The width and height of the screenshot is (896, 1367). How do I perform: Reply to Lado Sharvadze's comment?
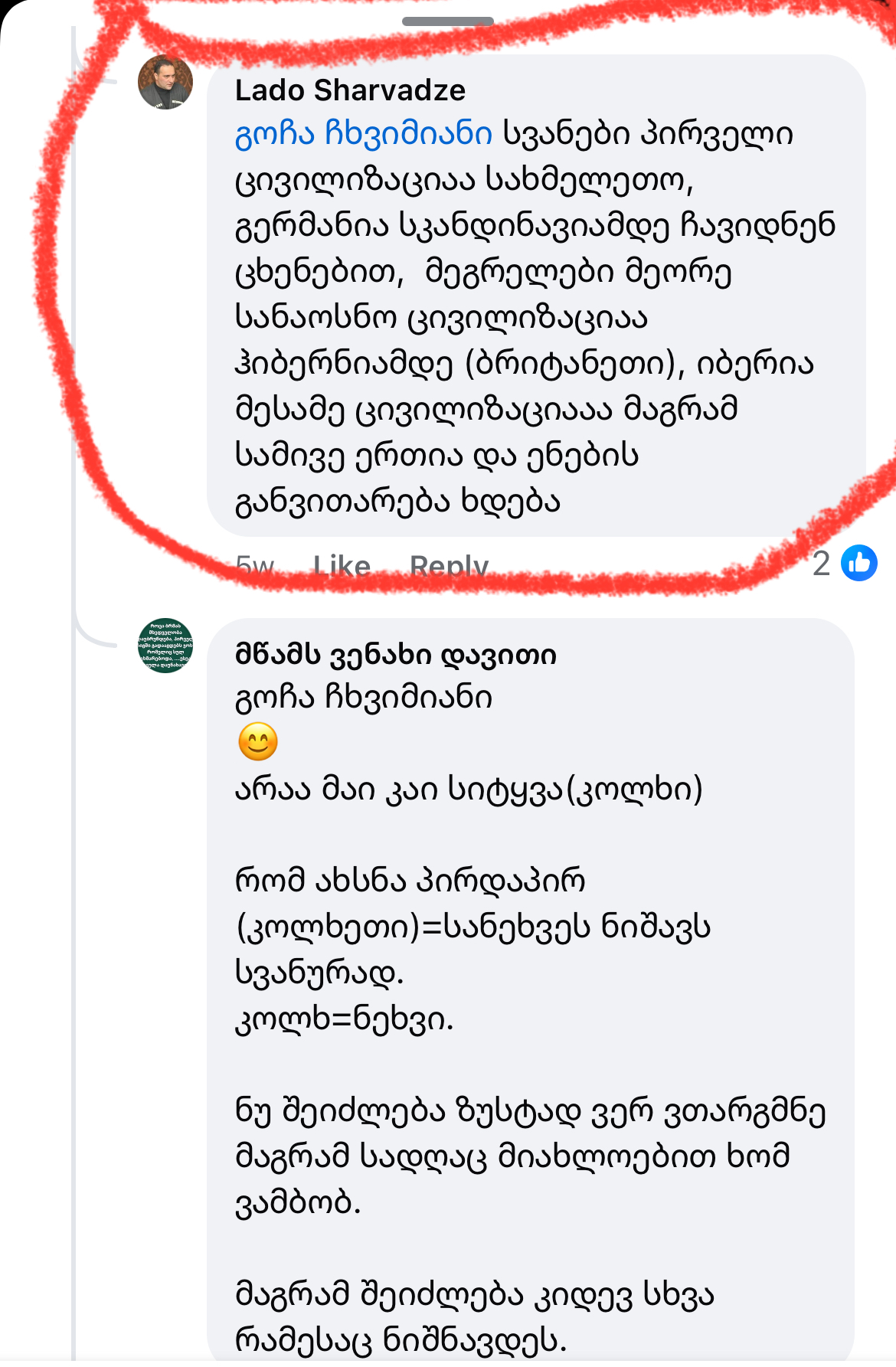(x=449, y=566)
